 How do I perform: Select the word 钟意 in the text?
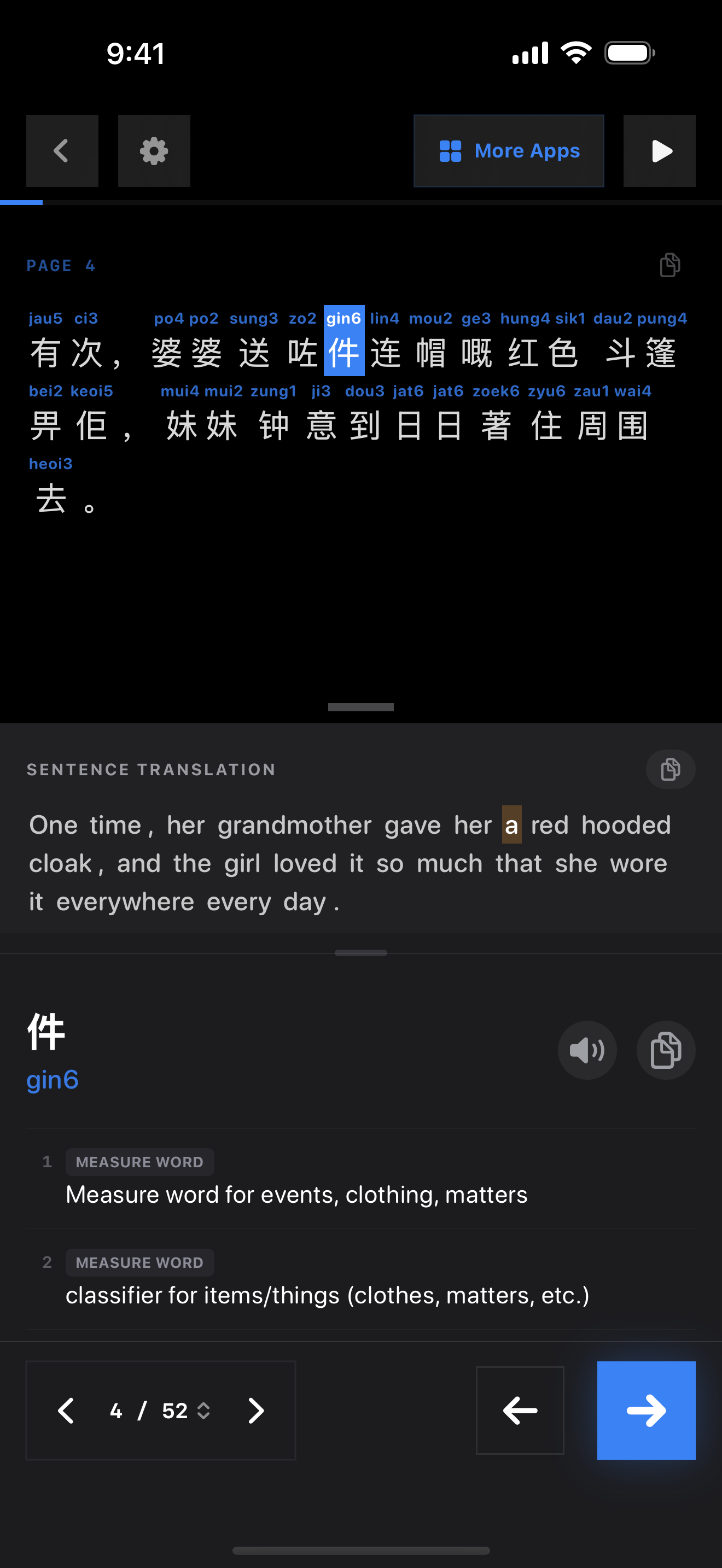(x=296, y=425)
